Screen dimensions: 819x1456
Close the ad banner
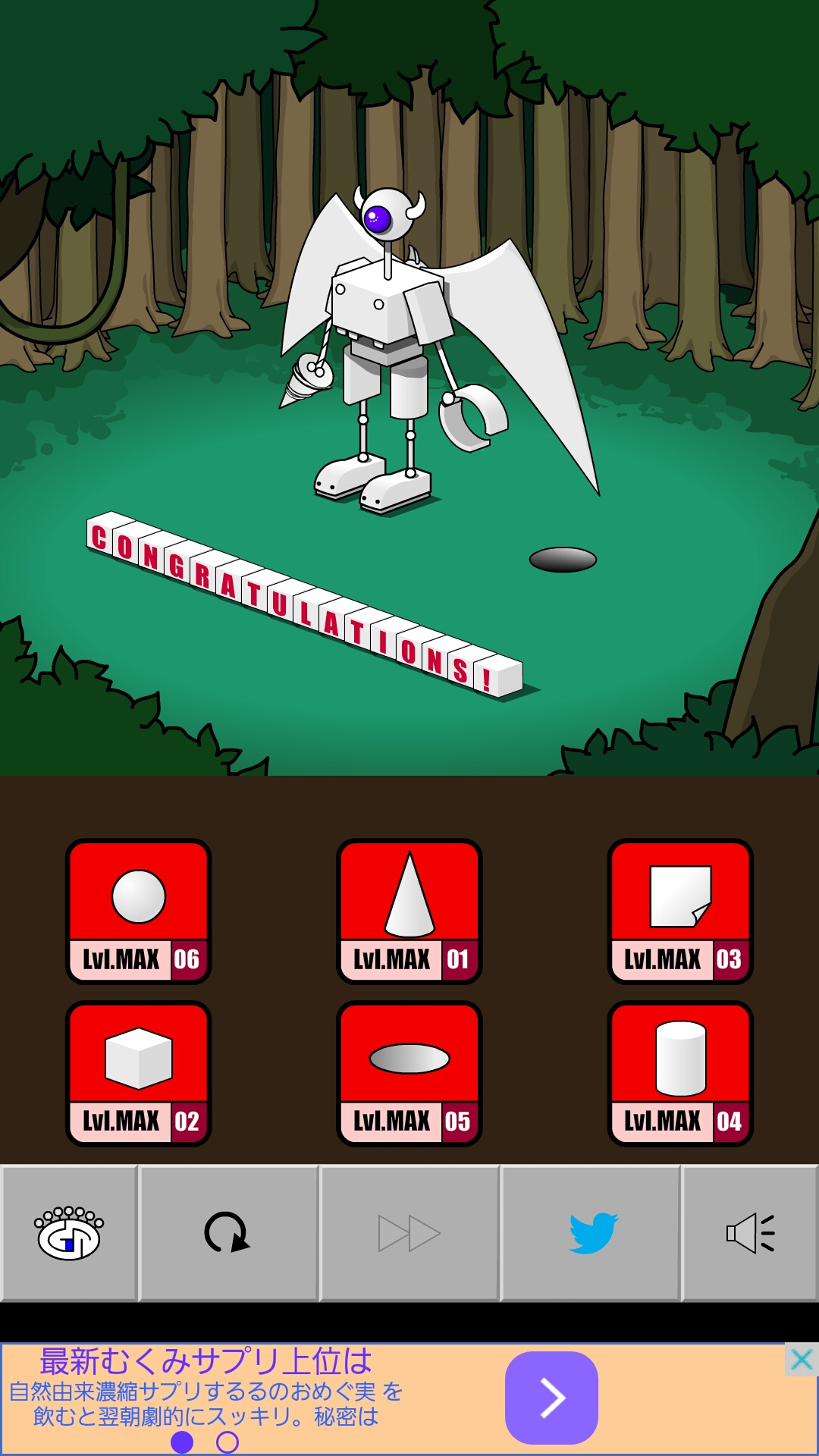click(x=802, y=1360)
